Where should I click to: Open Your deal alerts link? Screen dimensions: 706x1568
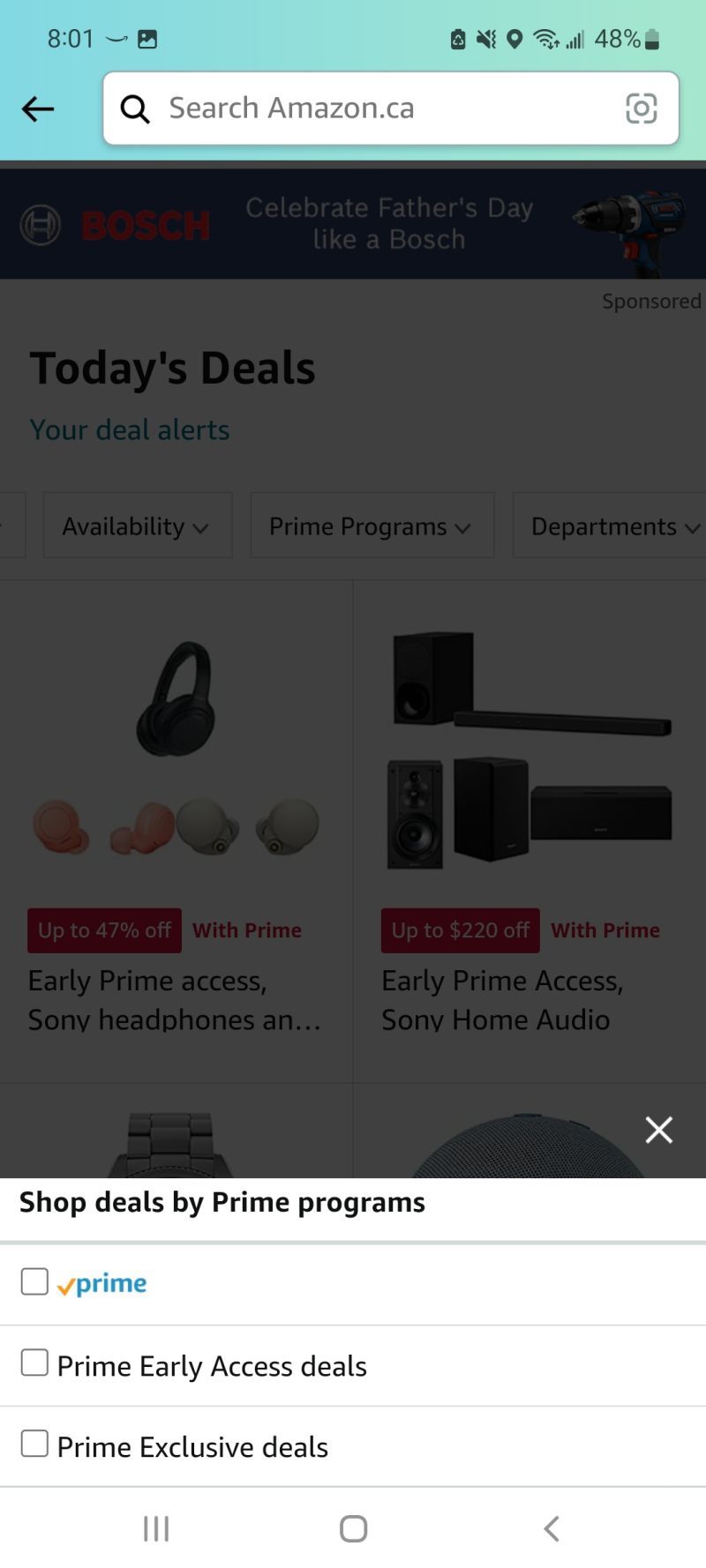coord(130,430)
